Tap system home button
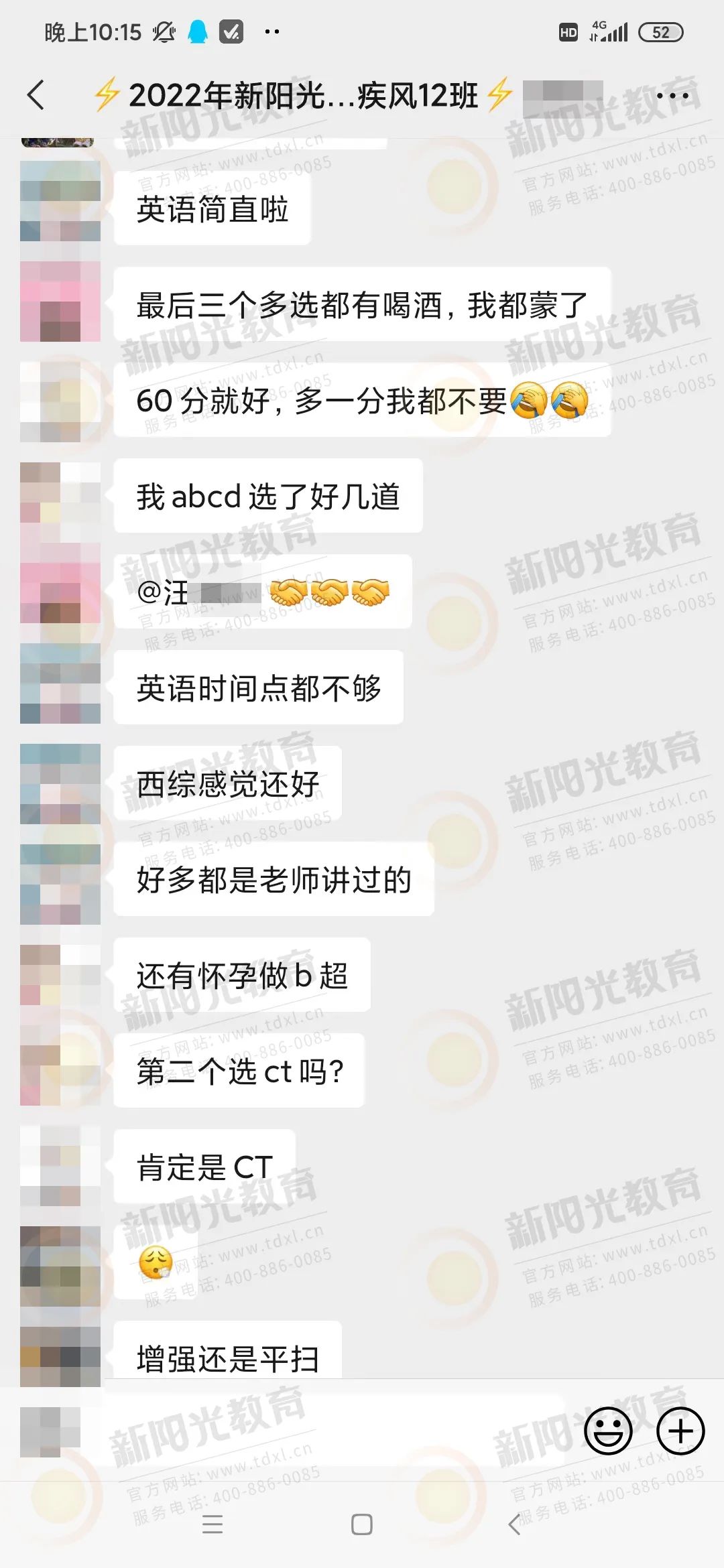 click(x=362, y=1524)
